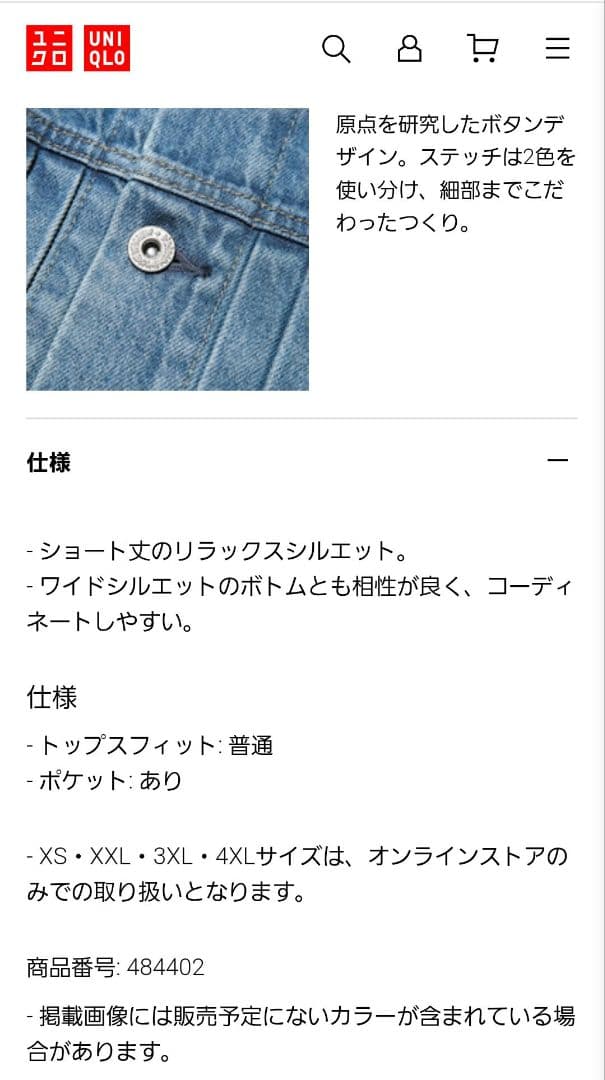The width and height of the screenshot is (605, 1080).
Task: Open the search magnifier icon
Action: pyautogui.click(x=336, y=48)
